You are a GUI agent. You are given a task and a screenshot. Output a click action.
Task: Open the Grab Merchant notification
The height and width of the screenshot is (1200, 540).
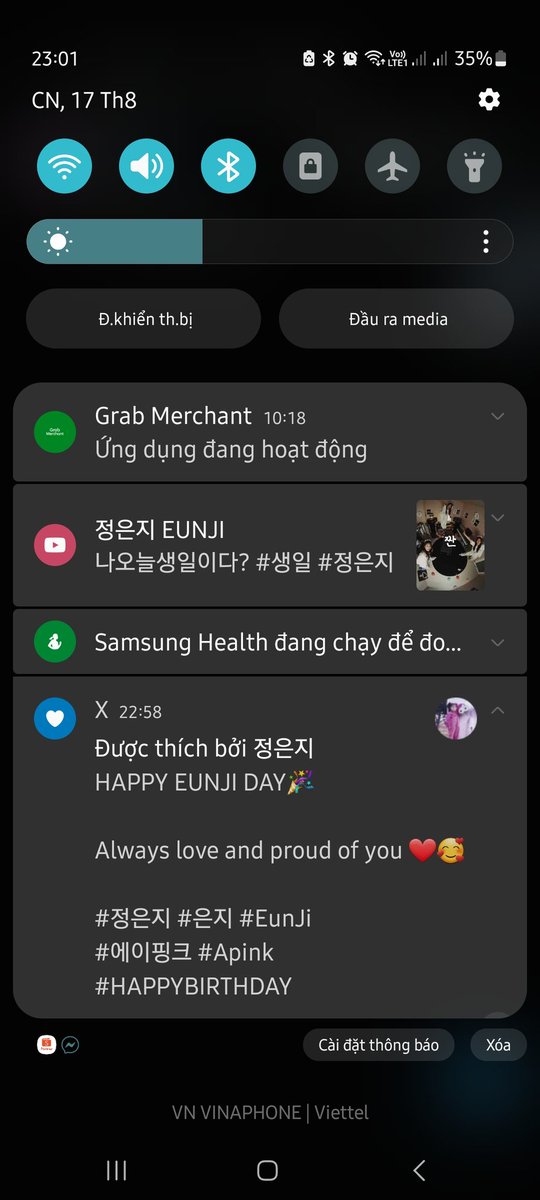[270, 432]
